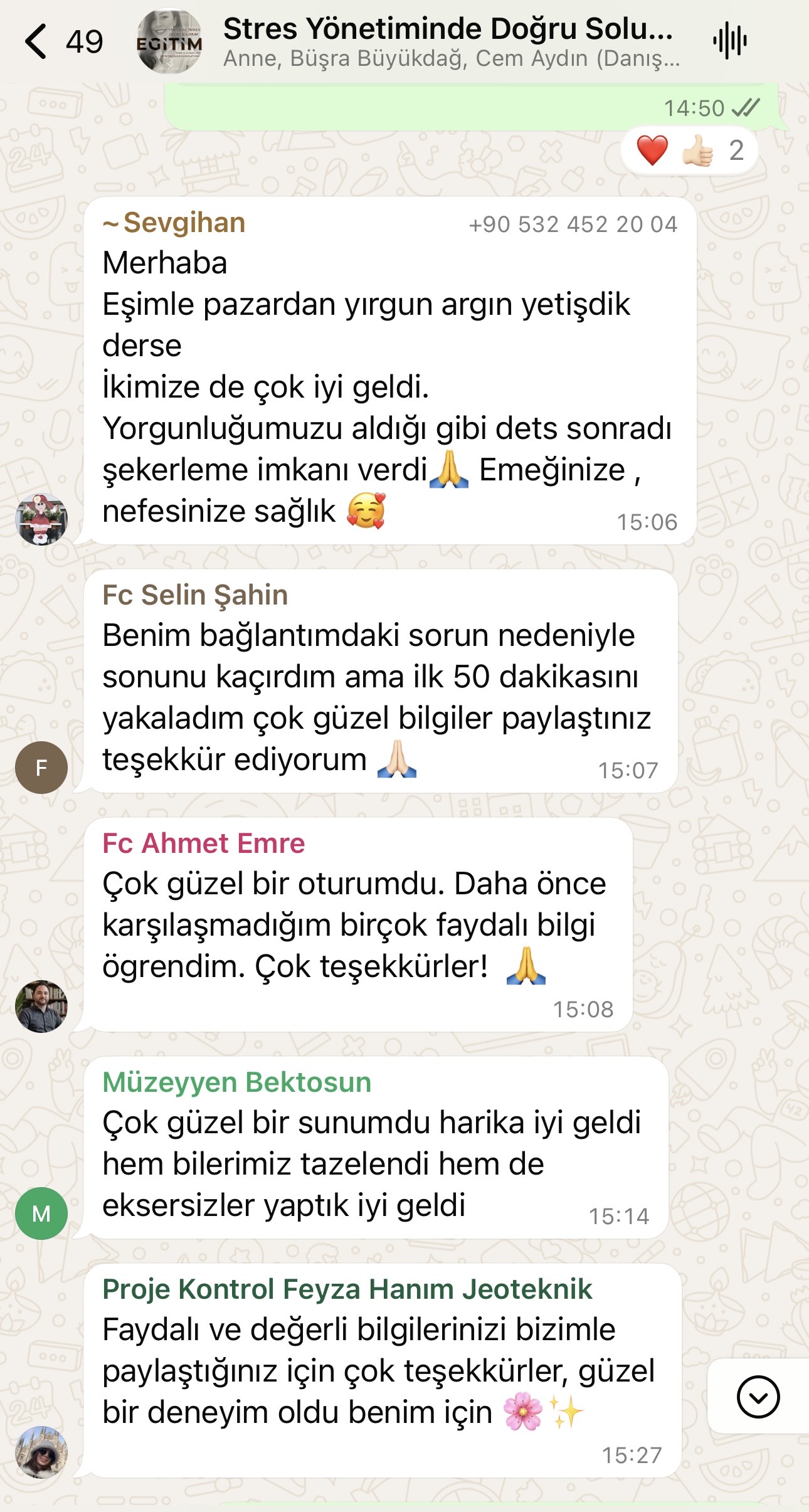This screenshot has height=1512, width=809.
Task: Tap the sender name Fc Ahmet Emre
Action: pyautogui.click(x=203, y=843)
